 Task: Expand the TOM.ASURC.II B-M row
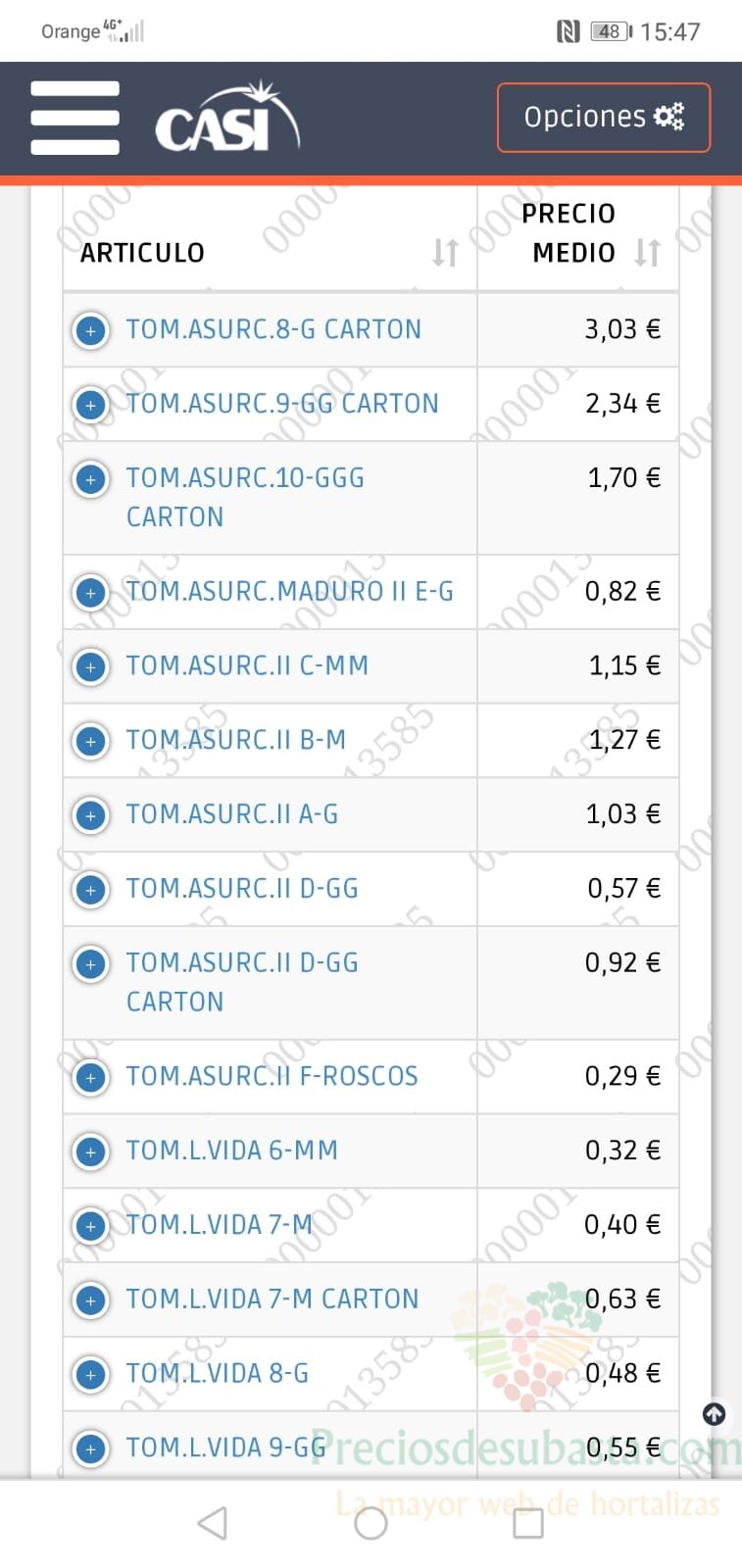coord(91,741)
